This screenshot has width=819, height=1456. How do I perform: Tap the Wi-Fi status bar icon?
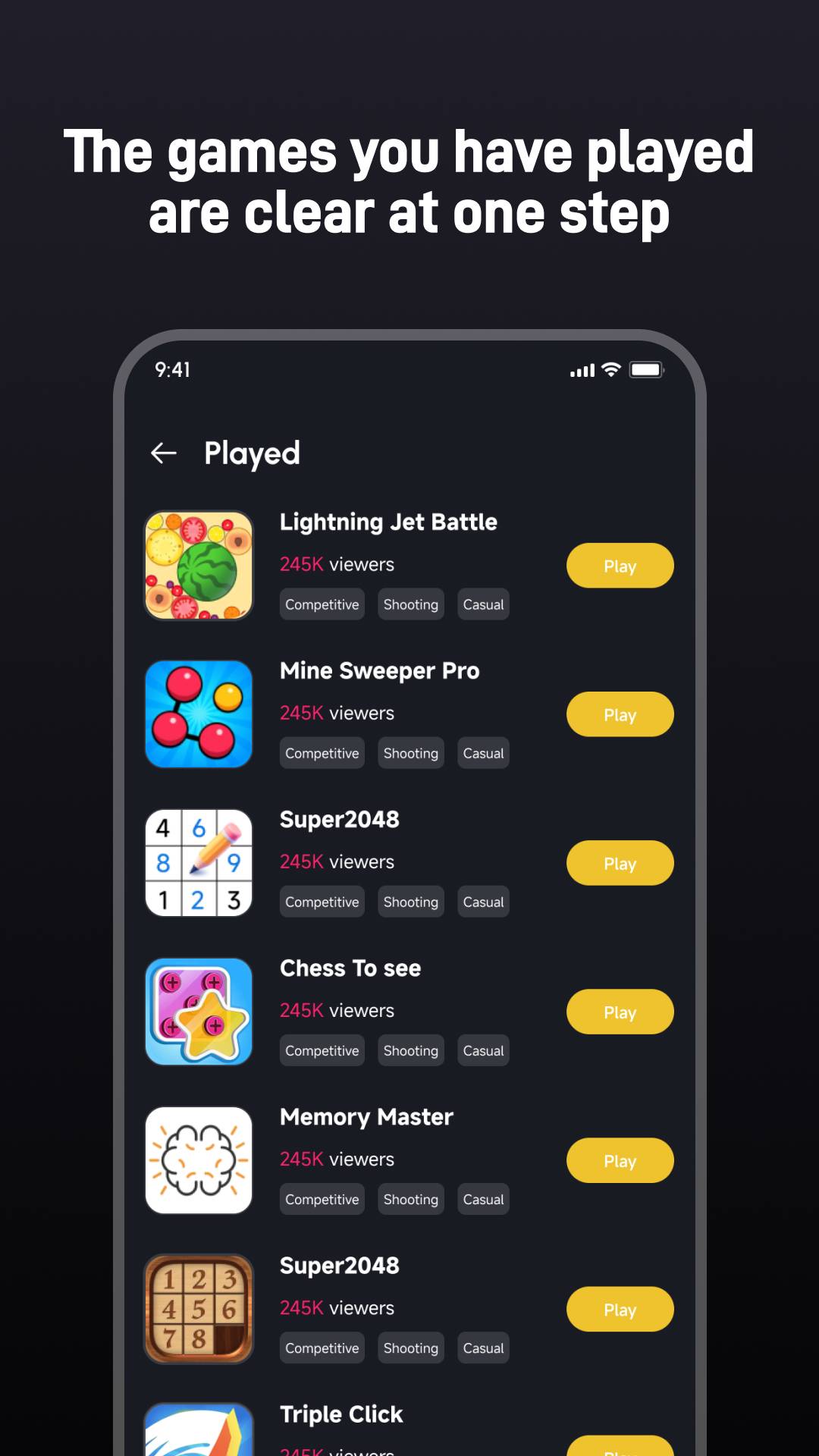pos(610,370)
